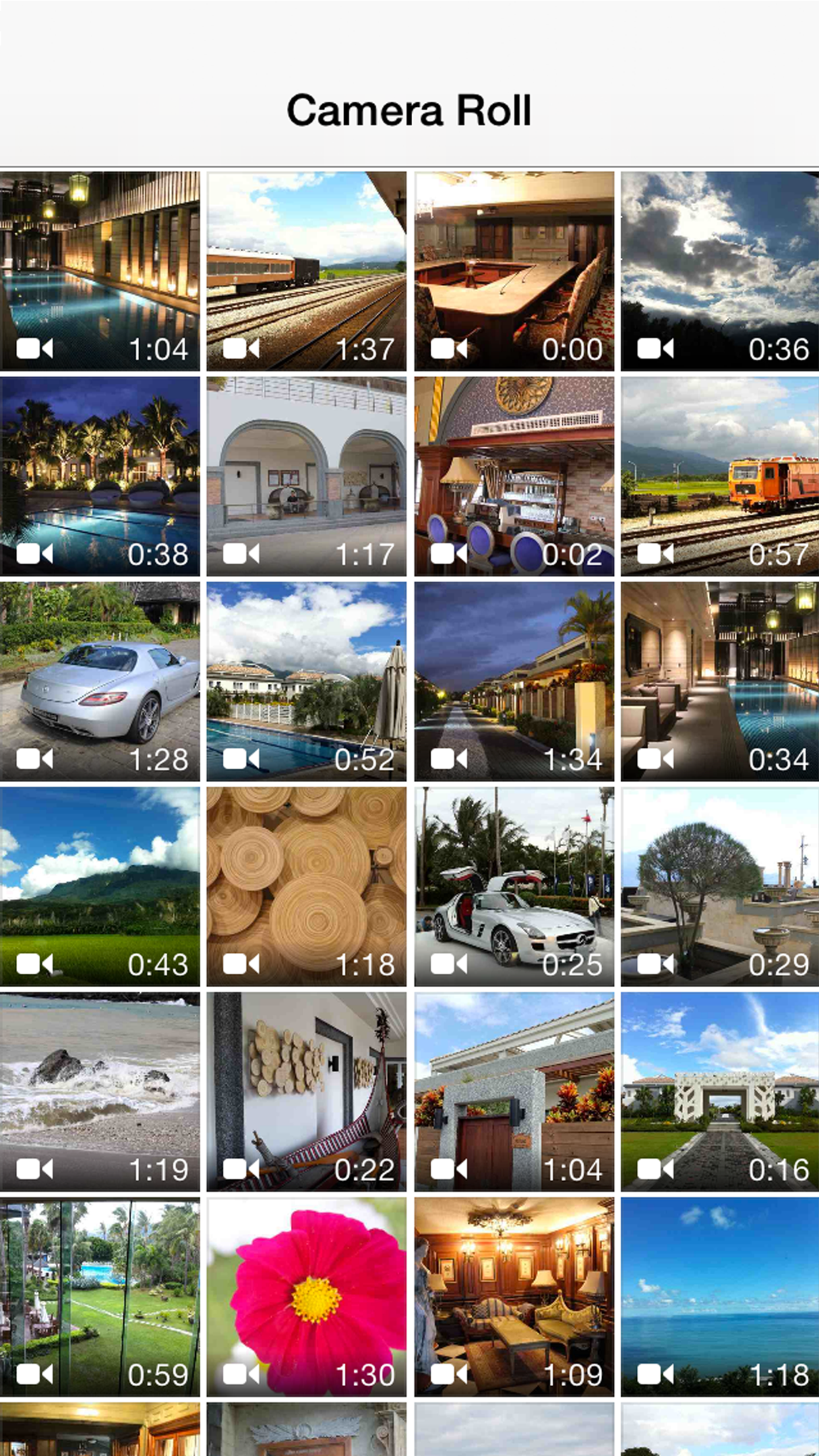Choose the blue sea horizon video 1:18
The height and width of the screenshot is (1456, 819).
click(720, 1297)
